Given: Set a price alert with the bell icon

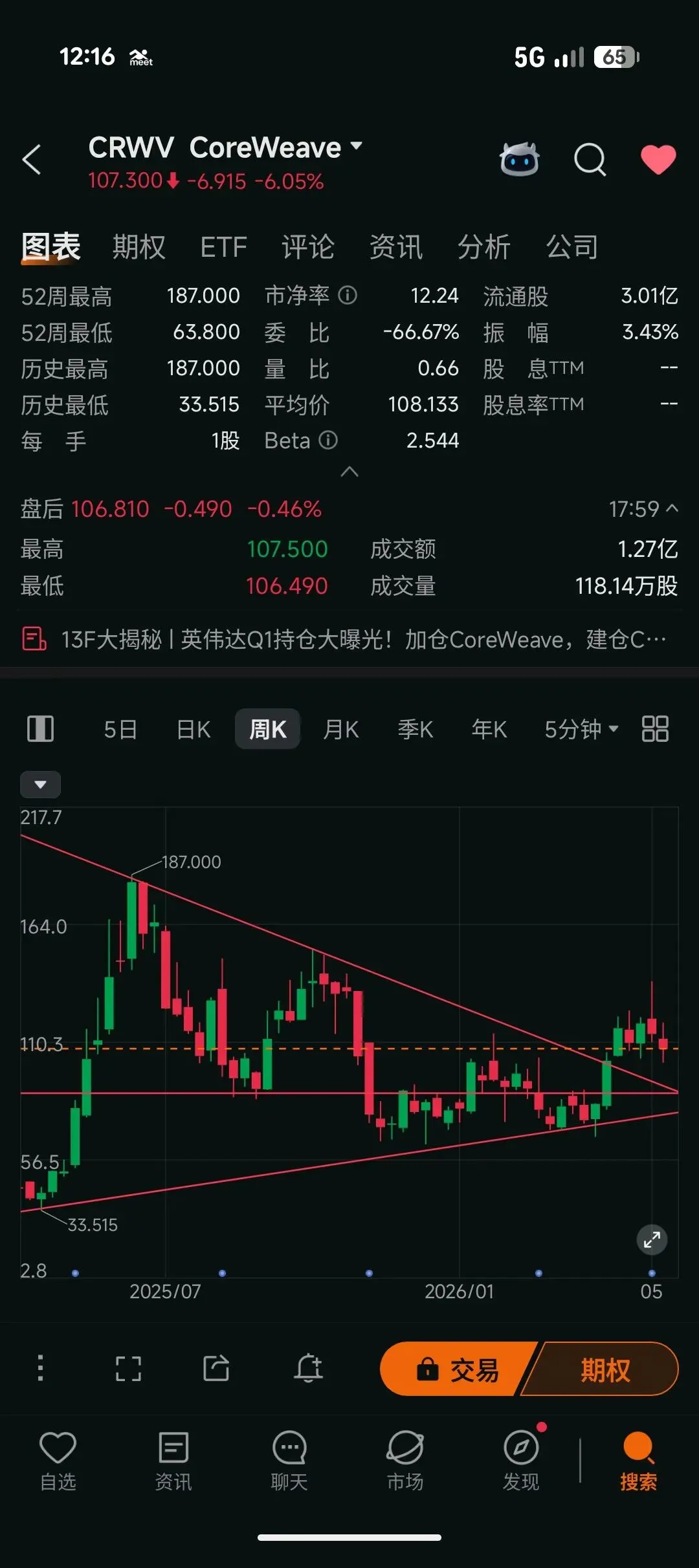Looking at the screenshot, I should (x=309, y=1368).
